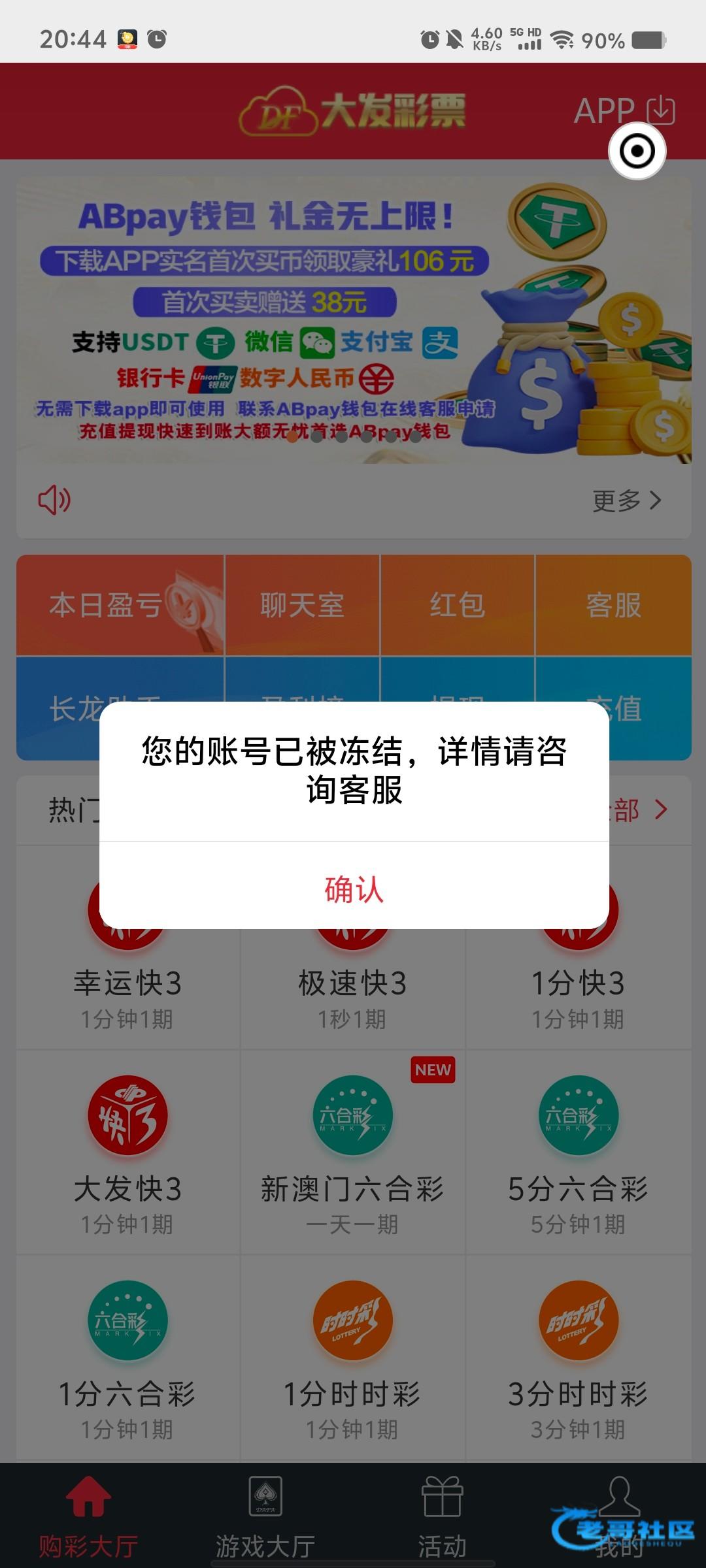Image resolution: width=706 pixels, height=1568 pixels.
Task: Switch to the 活动 tab
Action: point(443,1516)
